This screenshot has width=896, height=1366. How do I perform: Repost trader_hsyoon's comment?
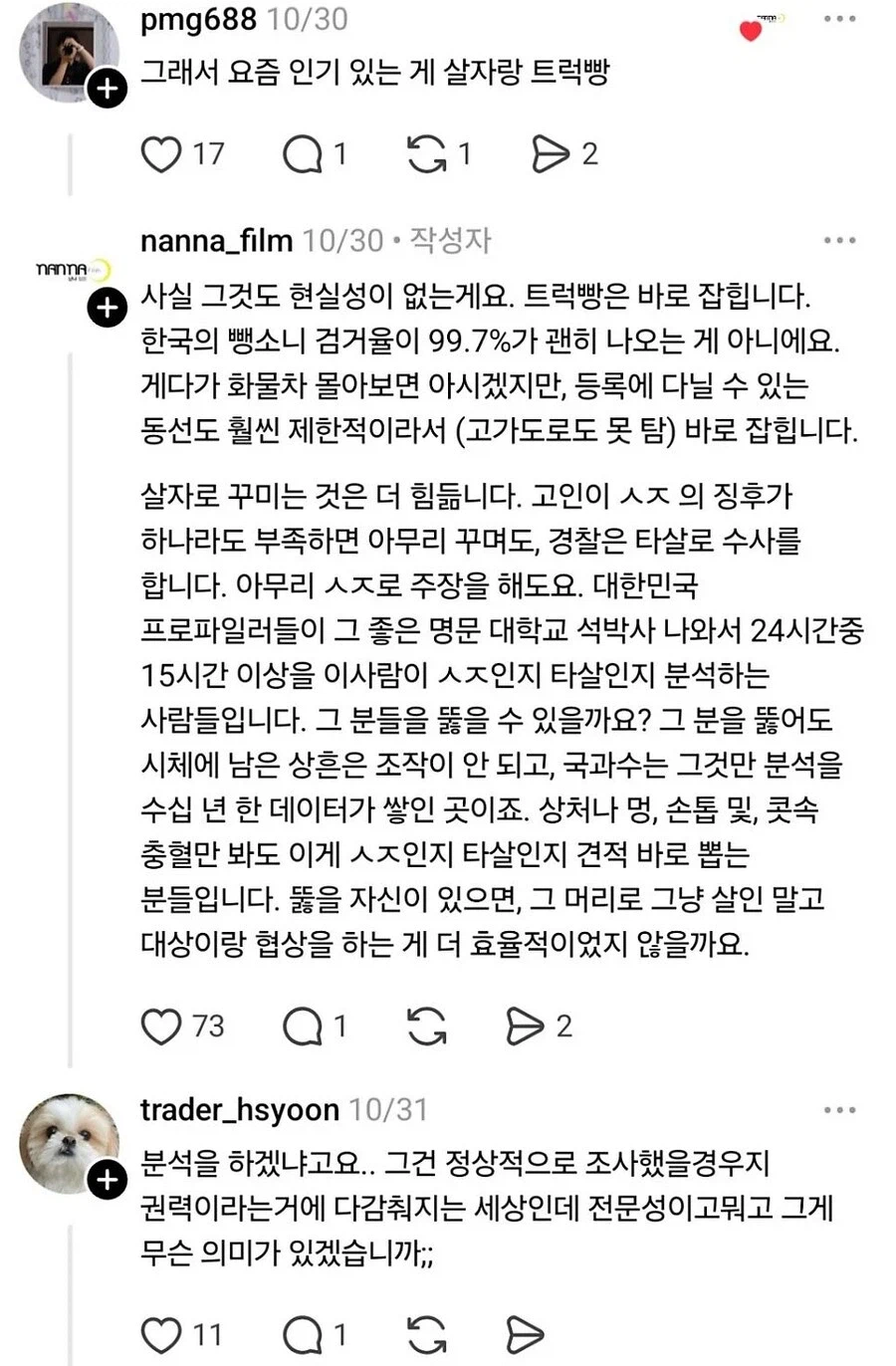(x=427, y=1335)
